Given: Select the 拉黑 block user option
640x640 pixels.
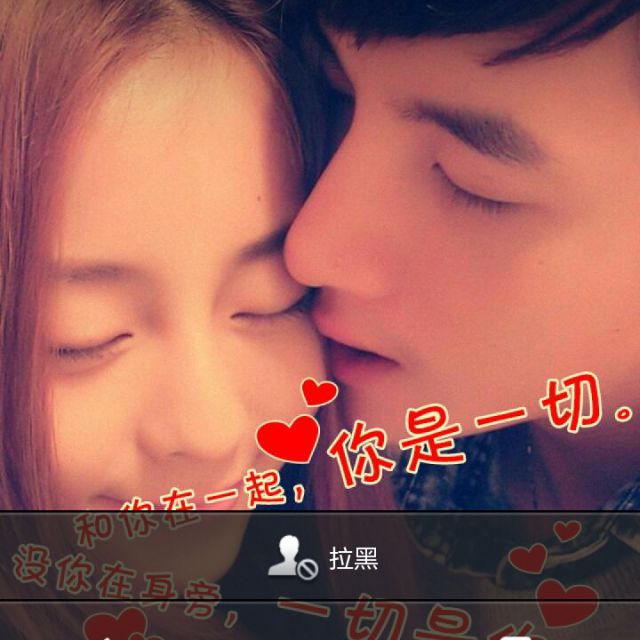Looking at the screenshot, I should (322, 558).
